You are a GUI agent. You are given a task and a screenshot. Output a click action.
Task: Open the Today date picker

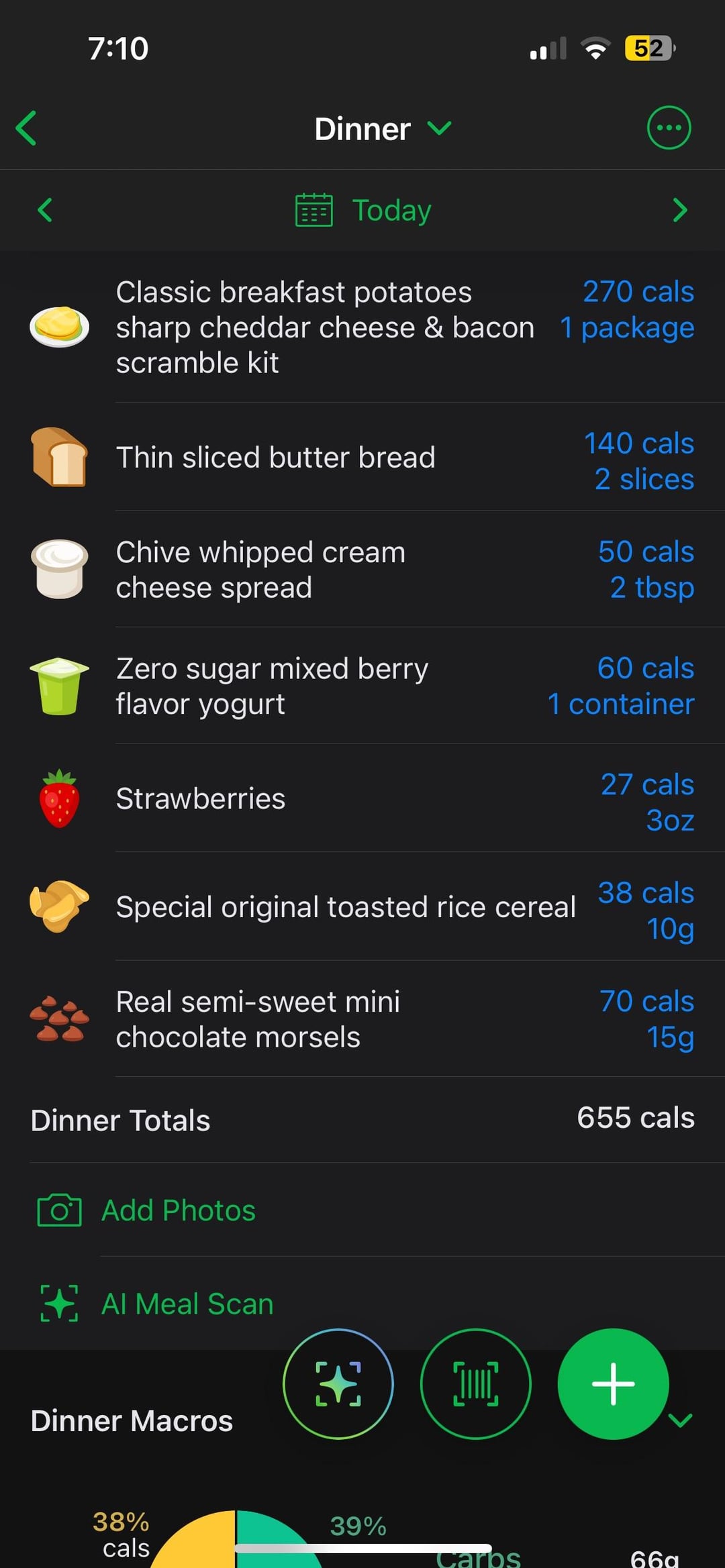click(363, 210)
